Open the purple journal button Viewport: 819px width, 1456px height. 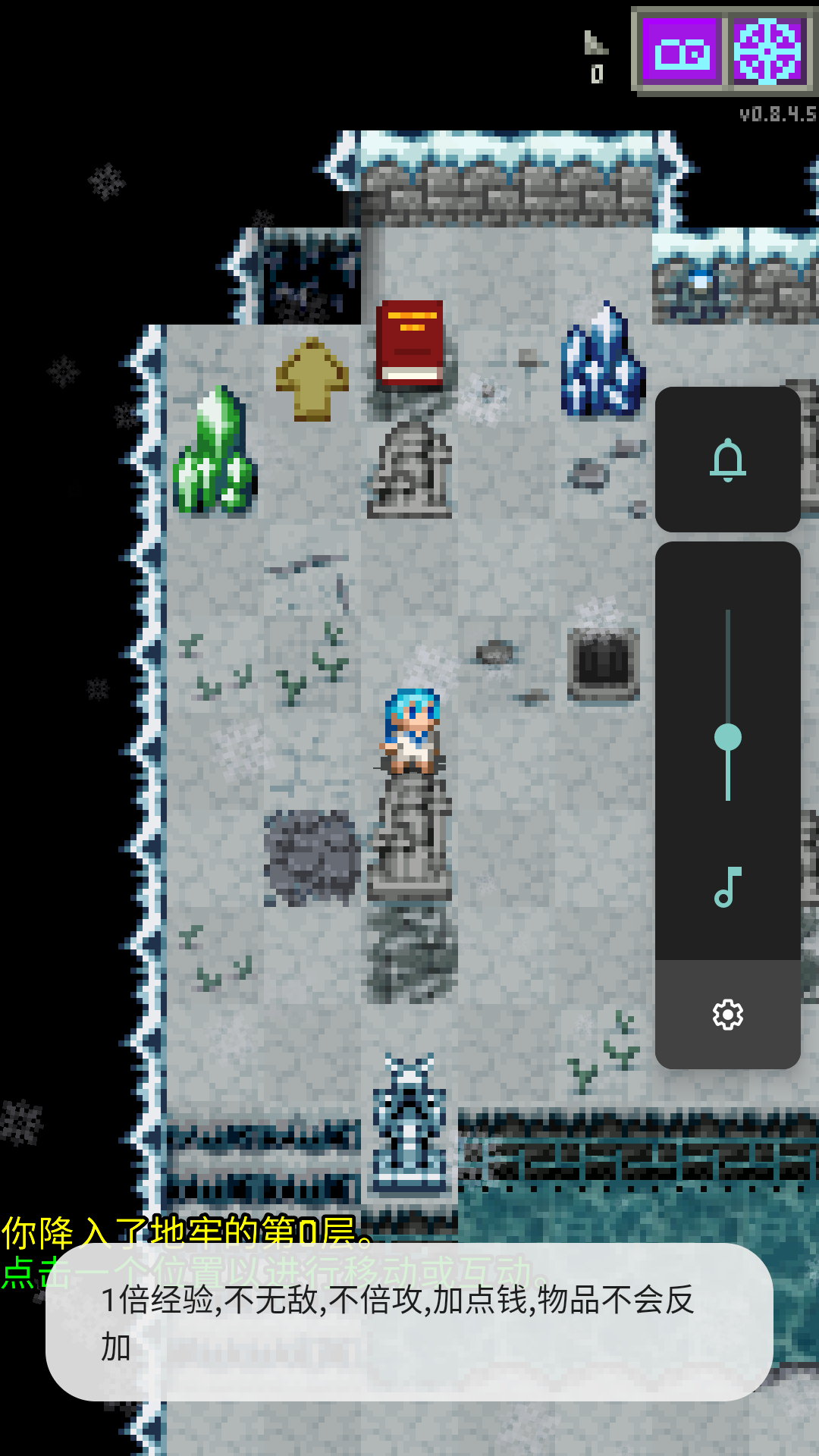pos(681,52)
